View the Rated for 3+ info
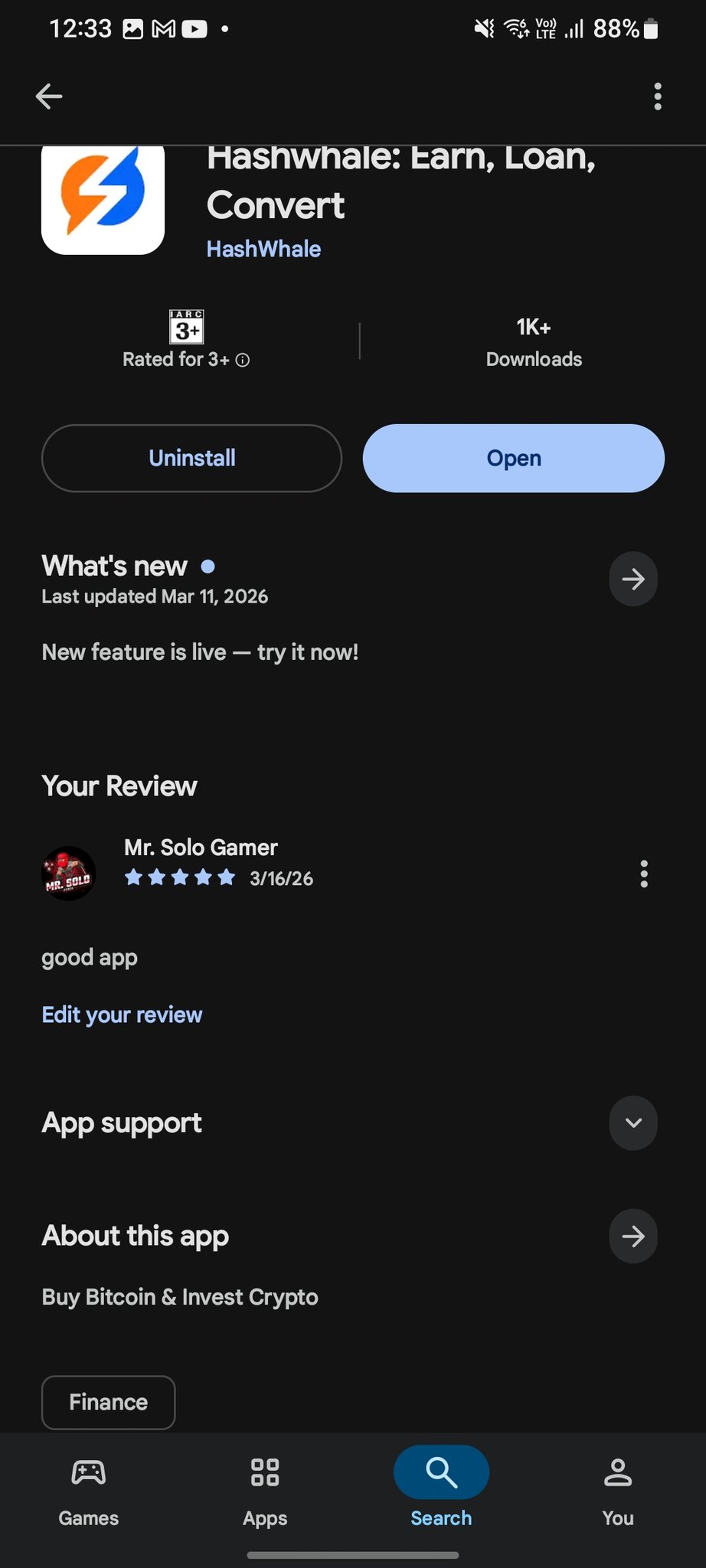This screenshot has height=1568, width=706. [242, 360]
